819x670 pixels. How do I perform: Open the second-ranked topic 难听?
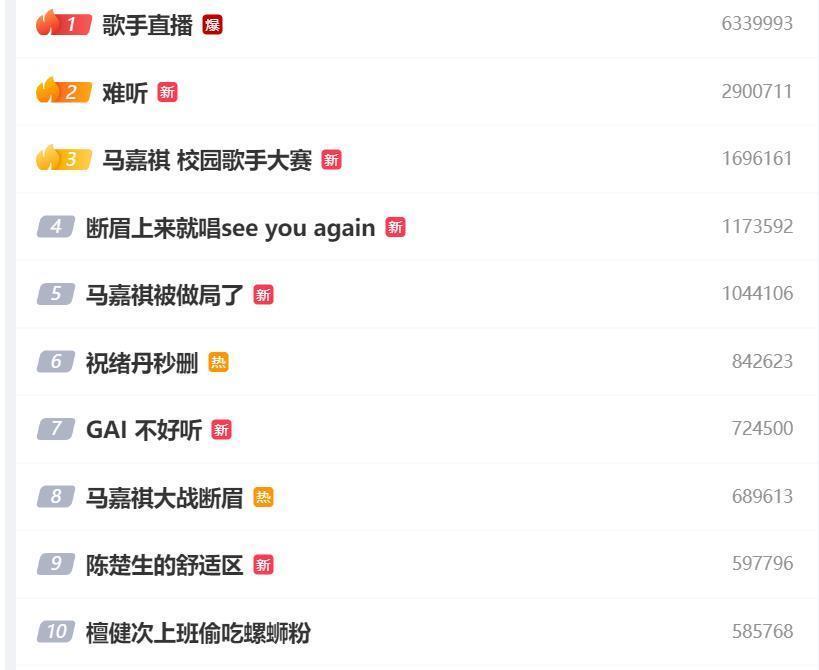(125, 93)
